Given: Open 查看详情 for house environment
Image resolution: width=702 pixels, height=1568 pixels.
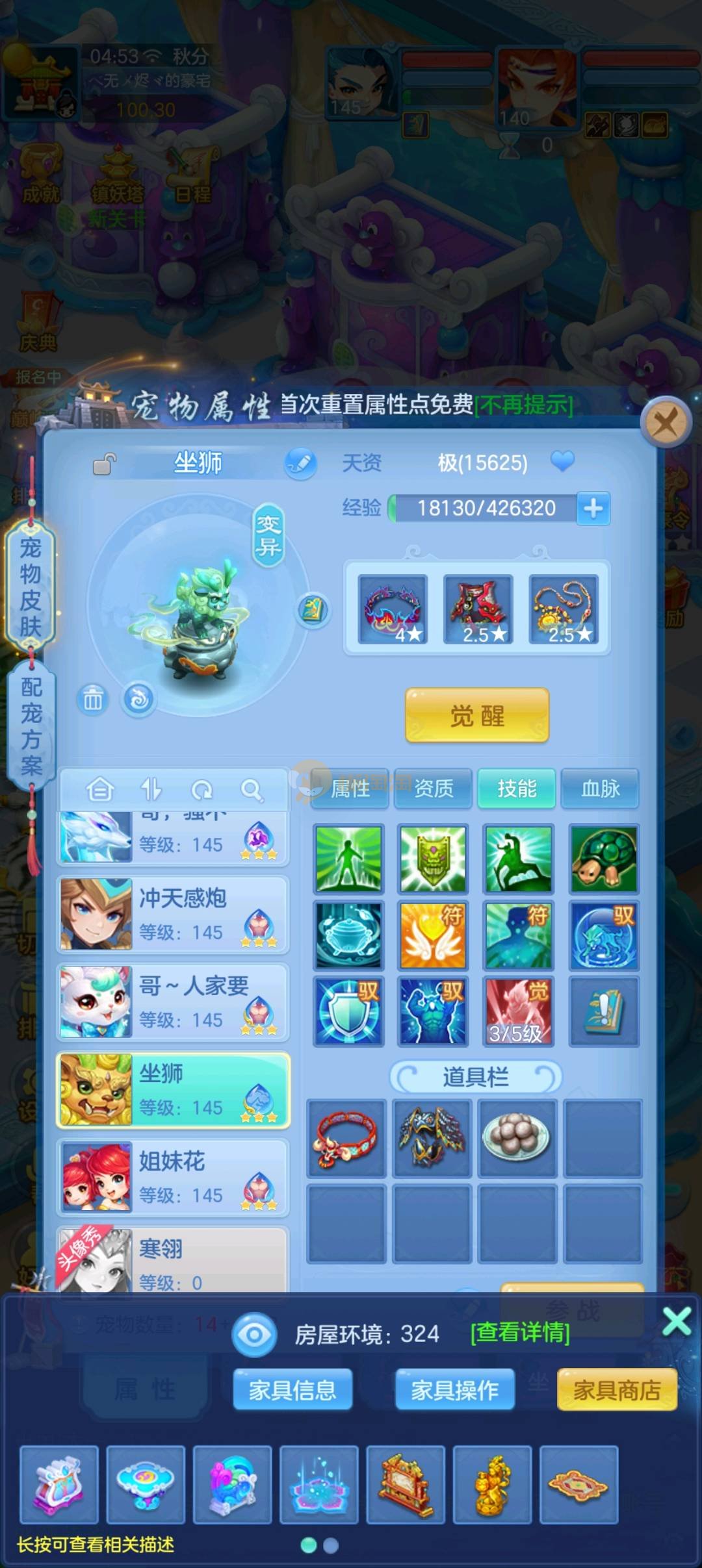Looking at the screenshot, I should (520, 1333).
